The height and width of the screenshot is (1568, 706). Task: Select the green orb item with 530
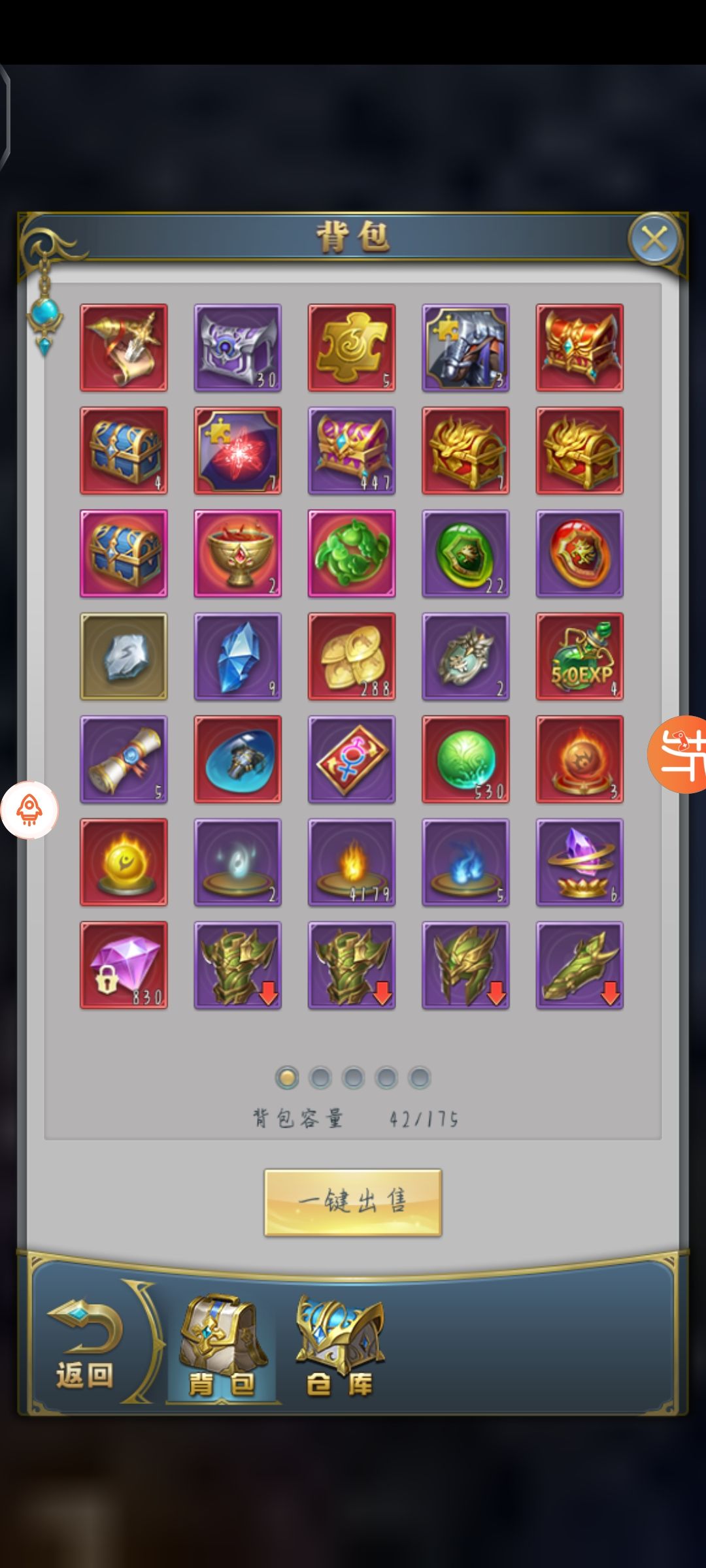coord(465,759)
